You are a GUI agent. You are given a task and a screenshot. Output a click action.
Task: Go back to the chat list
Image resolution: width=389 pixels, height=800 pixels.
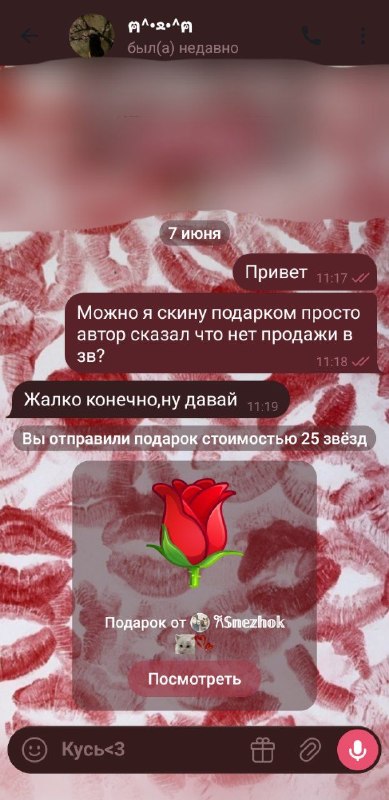(30, 36)
